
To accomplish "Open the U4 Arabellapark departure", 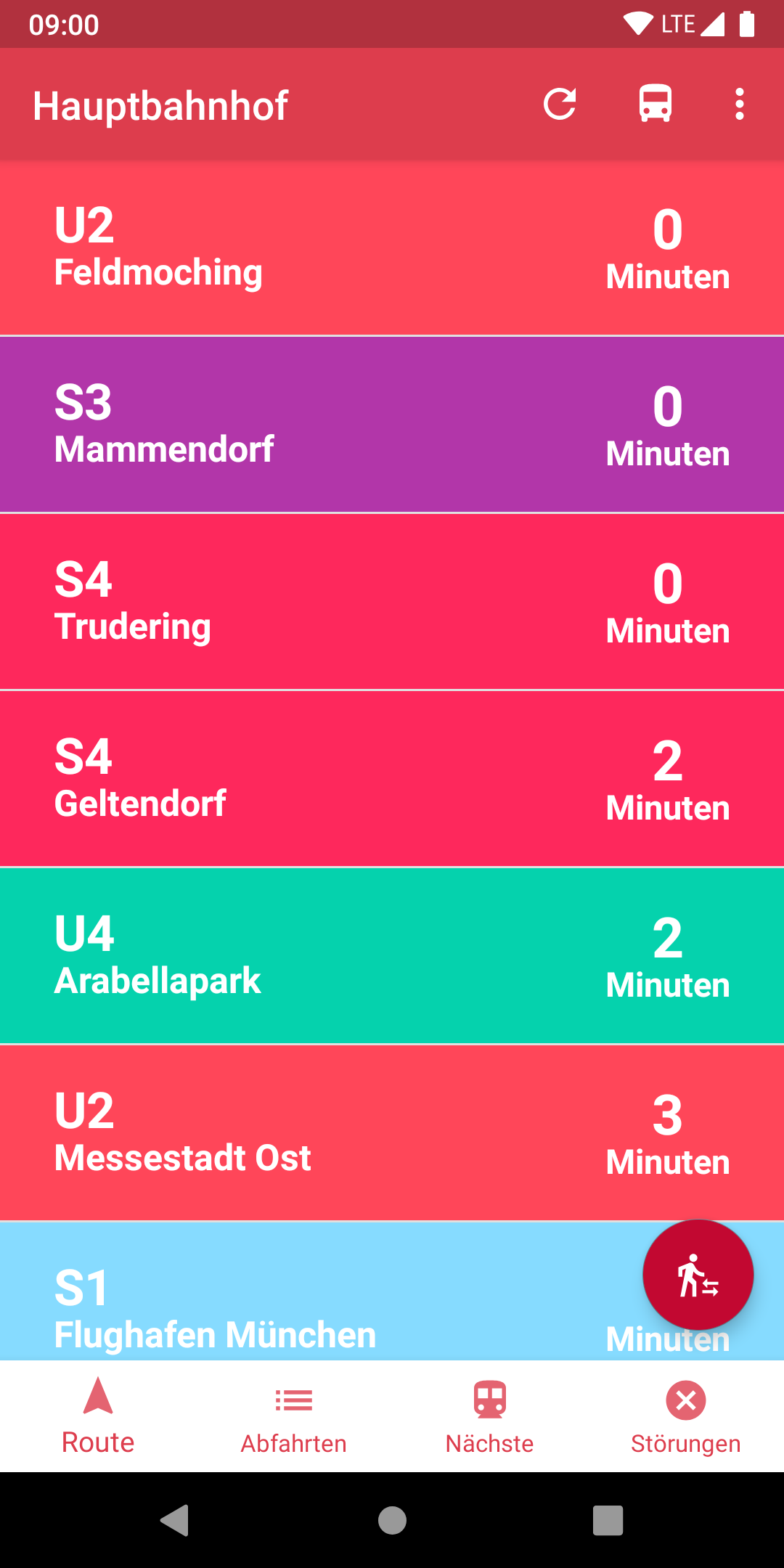I will [392, 956].
